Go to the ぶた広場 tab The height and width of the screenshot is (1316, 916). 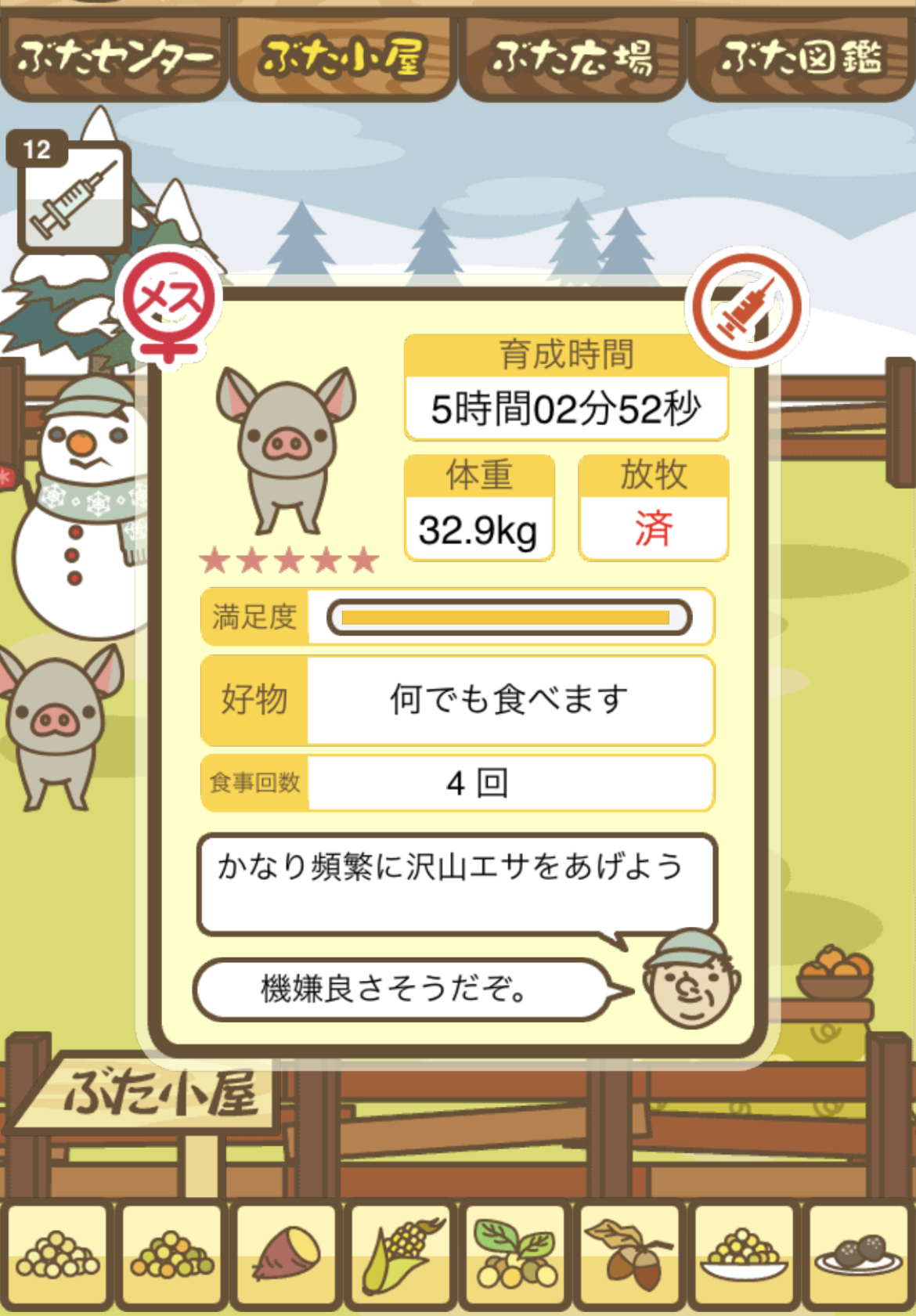tap(572, 58)
